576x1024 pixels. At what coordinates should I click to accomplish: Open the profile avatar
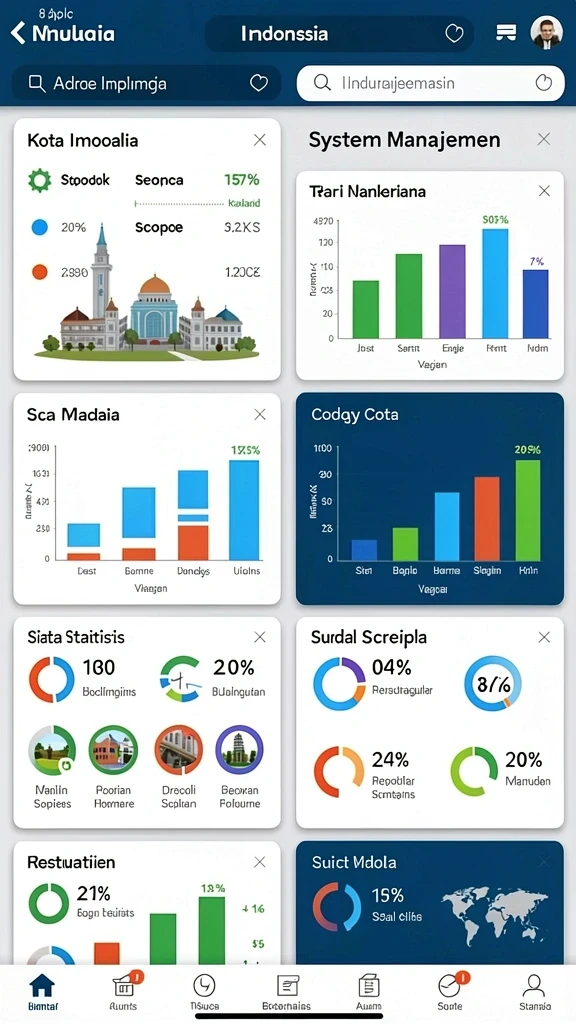point(546,33)
